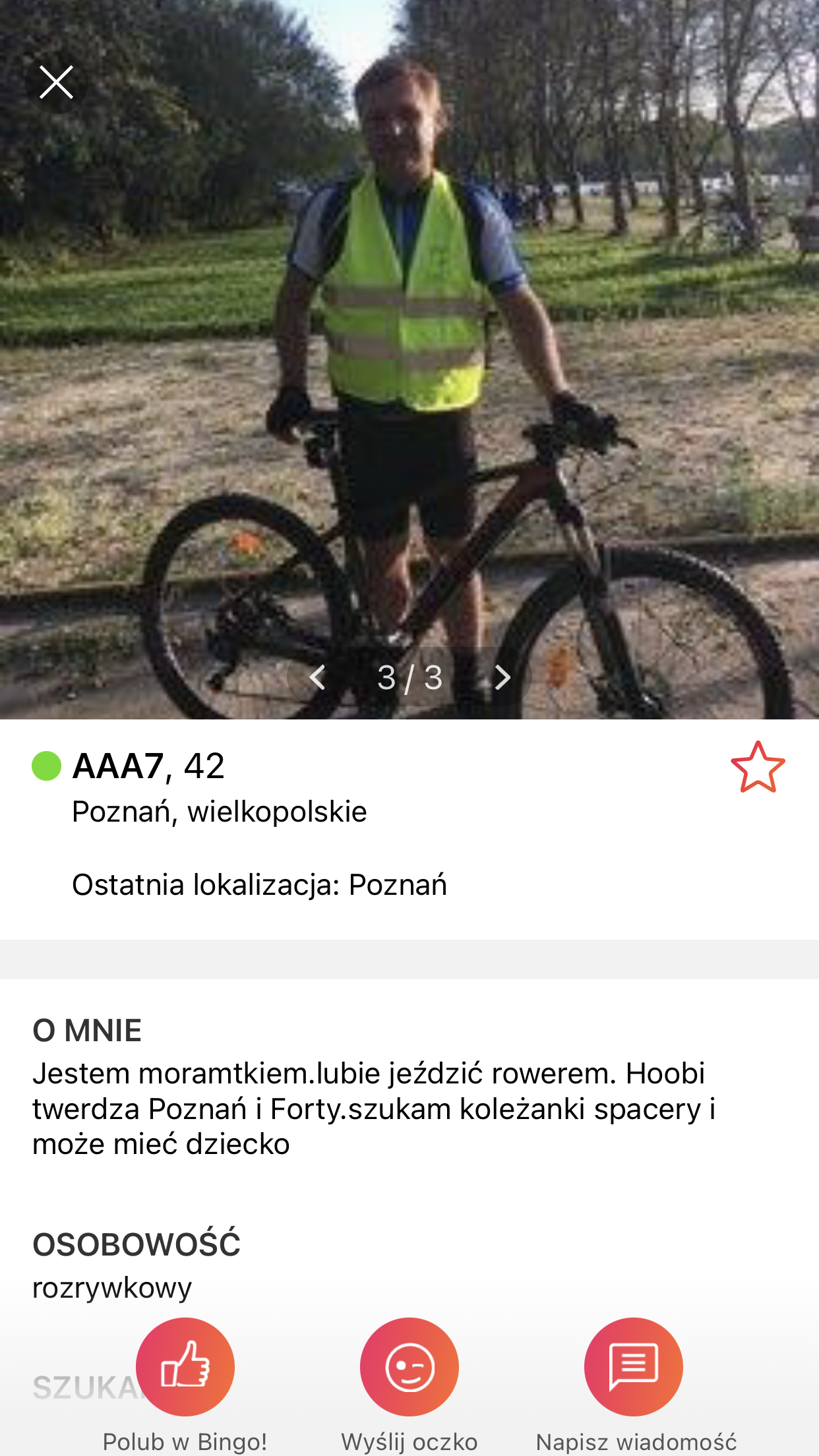Send a wink via Wyślij oczko

(409, 1366)
